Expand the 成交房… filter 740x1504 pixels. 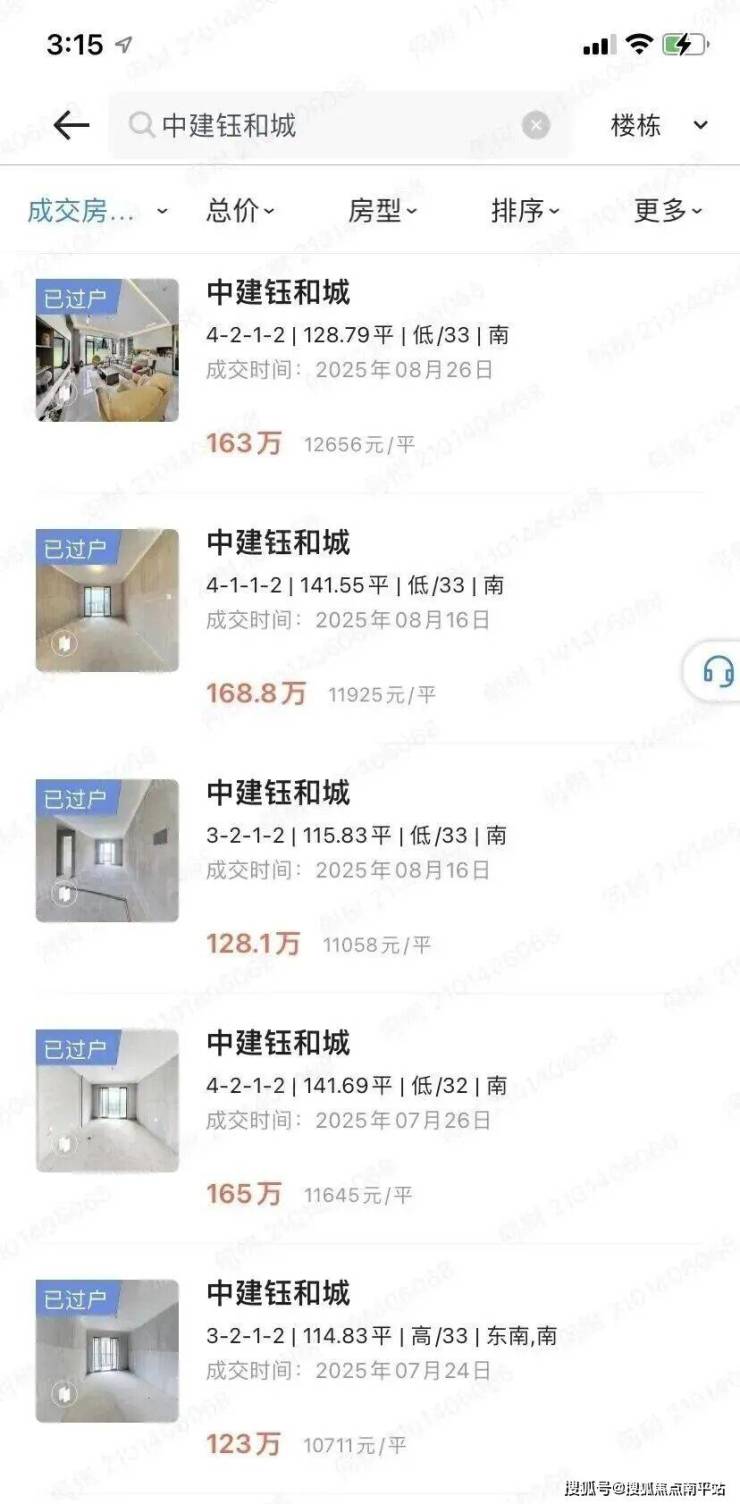point(97,211)
